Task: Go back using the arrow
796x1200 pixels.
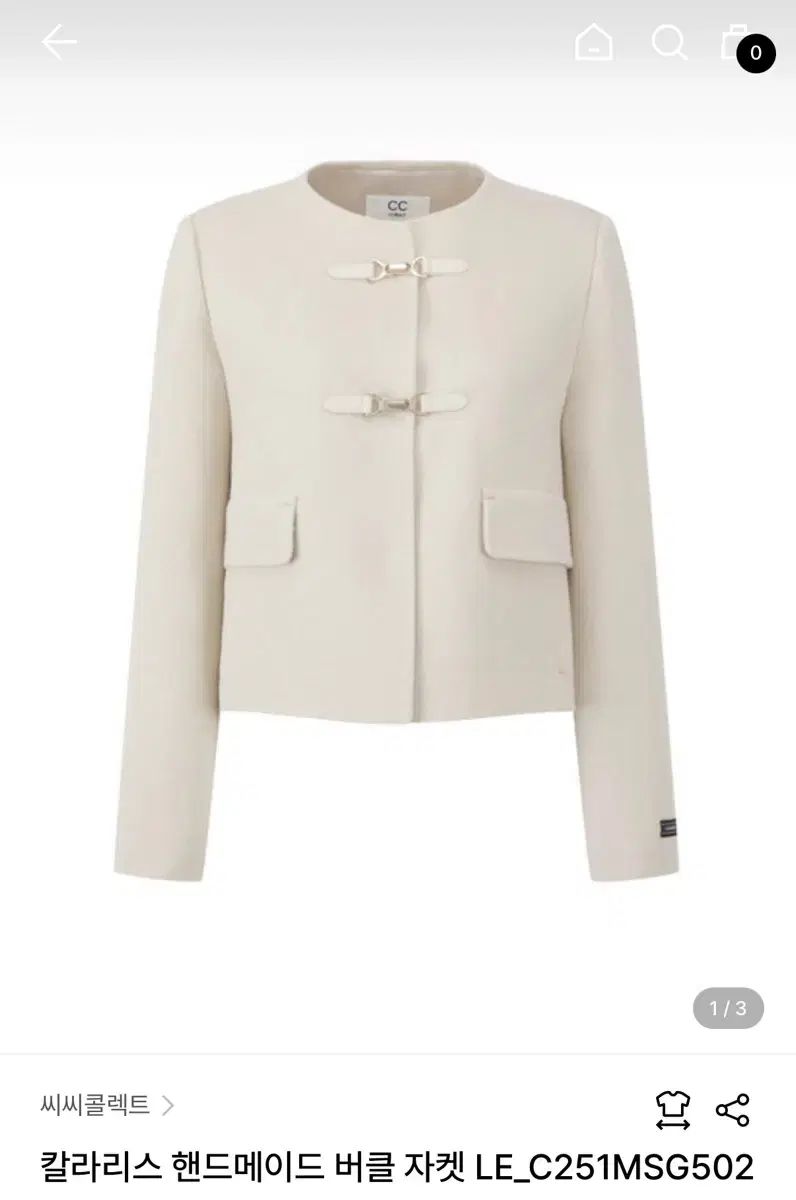Action: click(59, 42)
